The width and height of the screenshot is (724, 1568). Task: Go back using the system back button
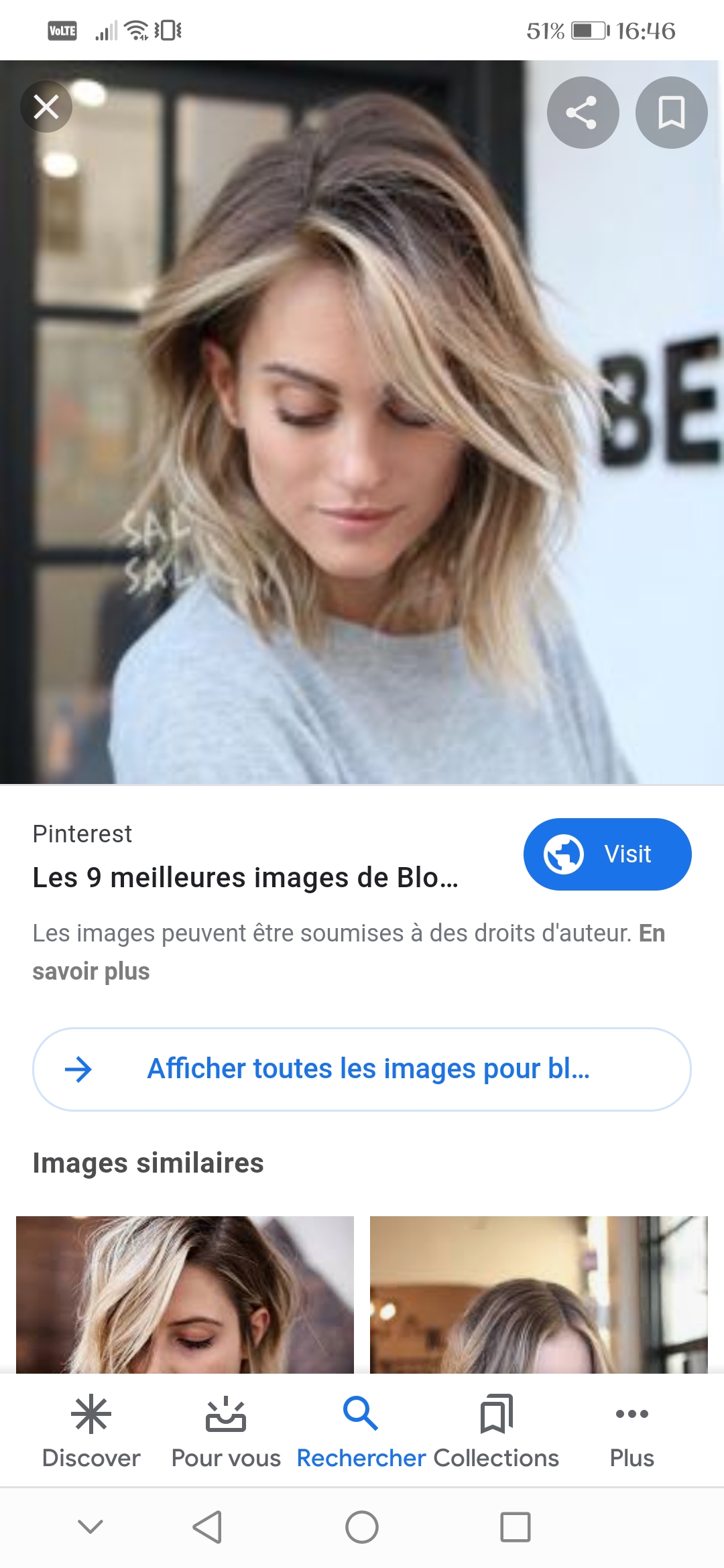click(207, 1527)
